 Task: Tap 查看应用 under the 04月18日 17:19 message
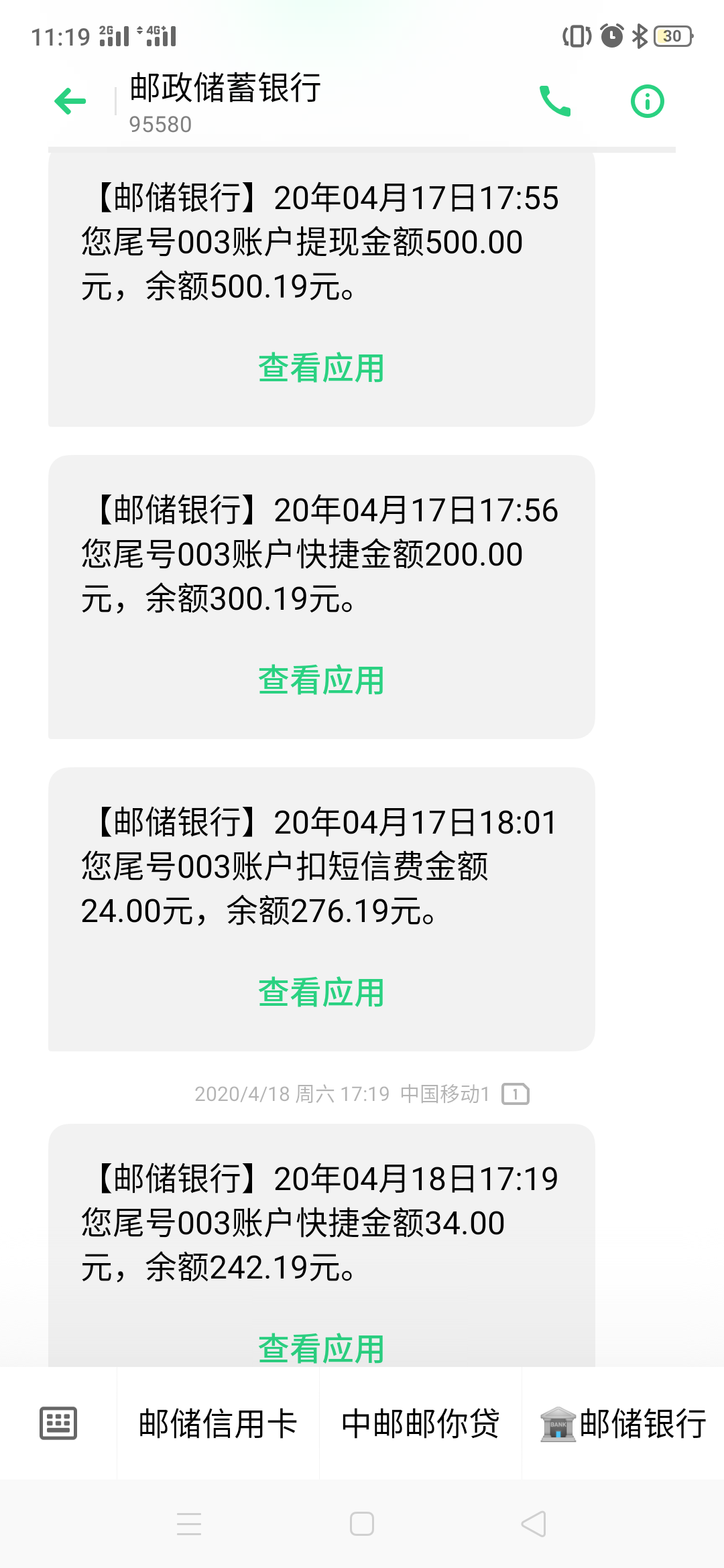[321, 1348]
